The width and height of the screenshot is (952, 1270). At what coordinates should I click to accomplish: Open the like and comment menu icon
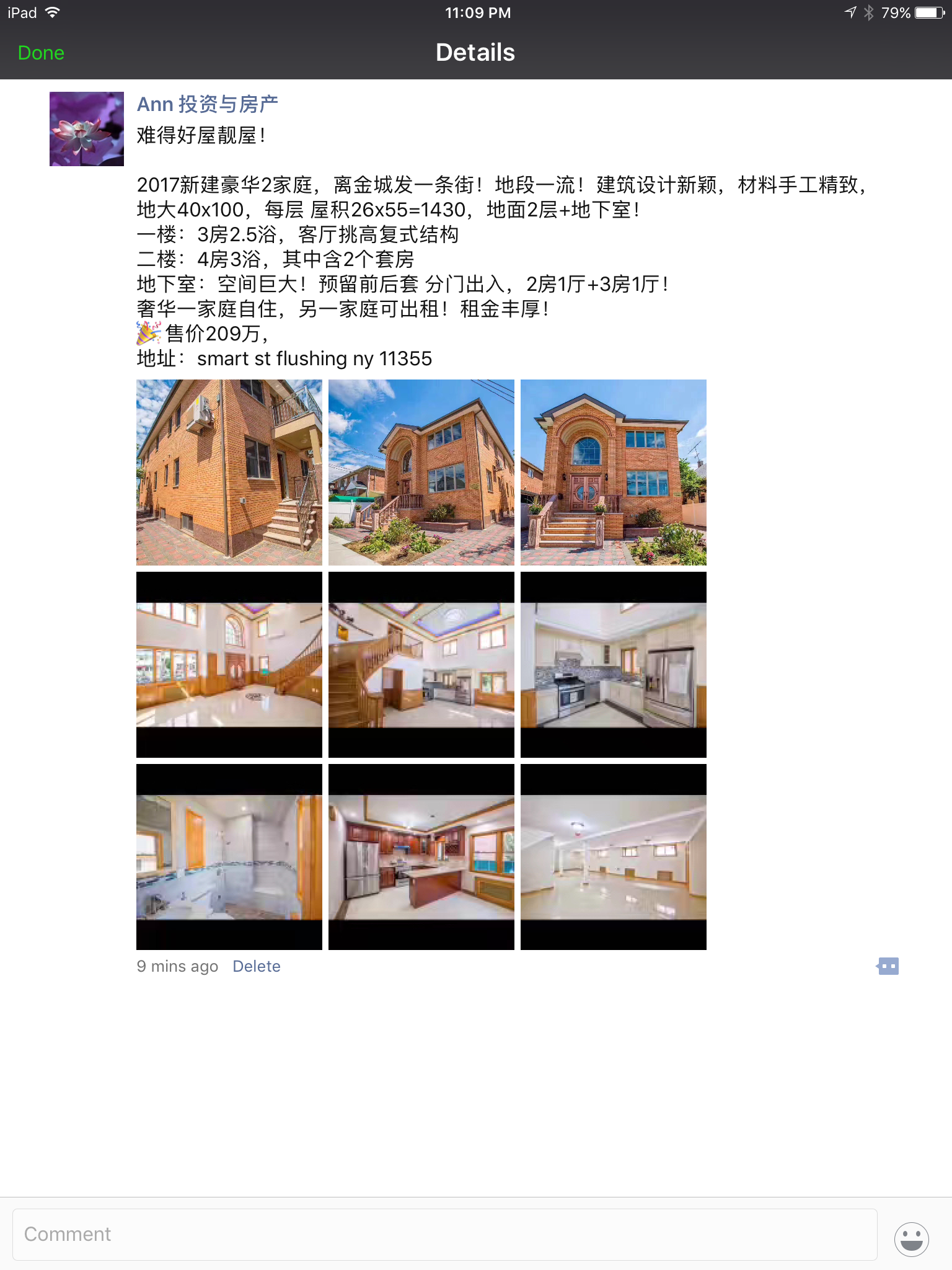pyautogui.click(x=888, y=966)
